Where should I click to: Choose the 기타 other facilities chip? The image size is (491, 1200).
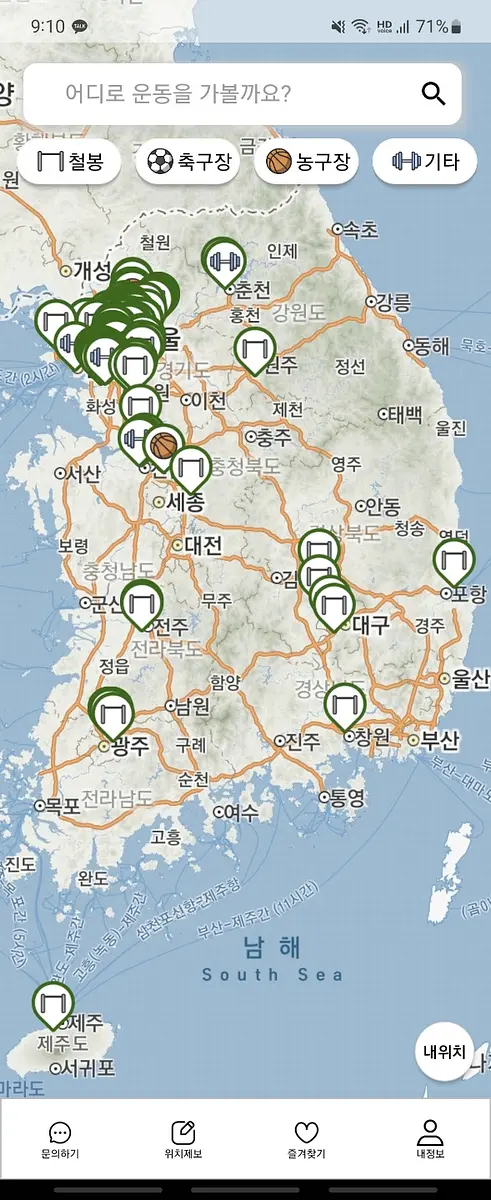tap(425, 161)
